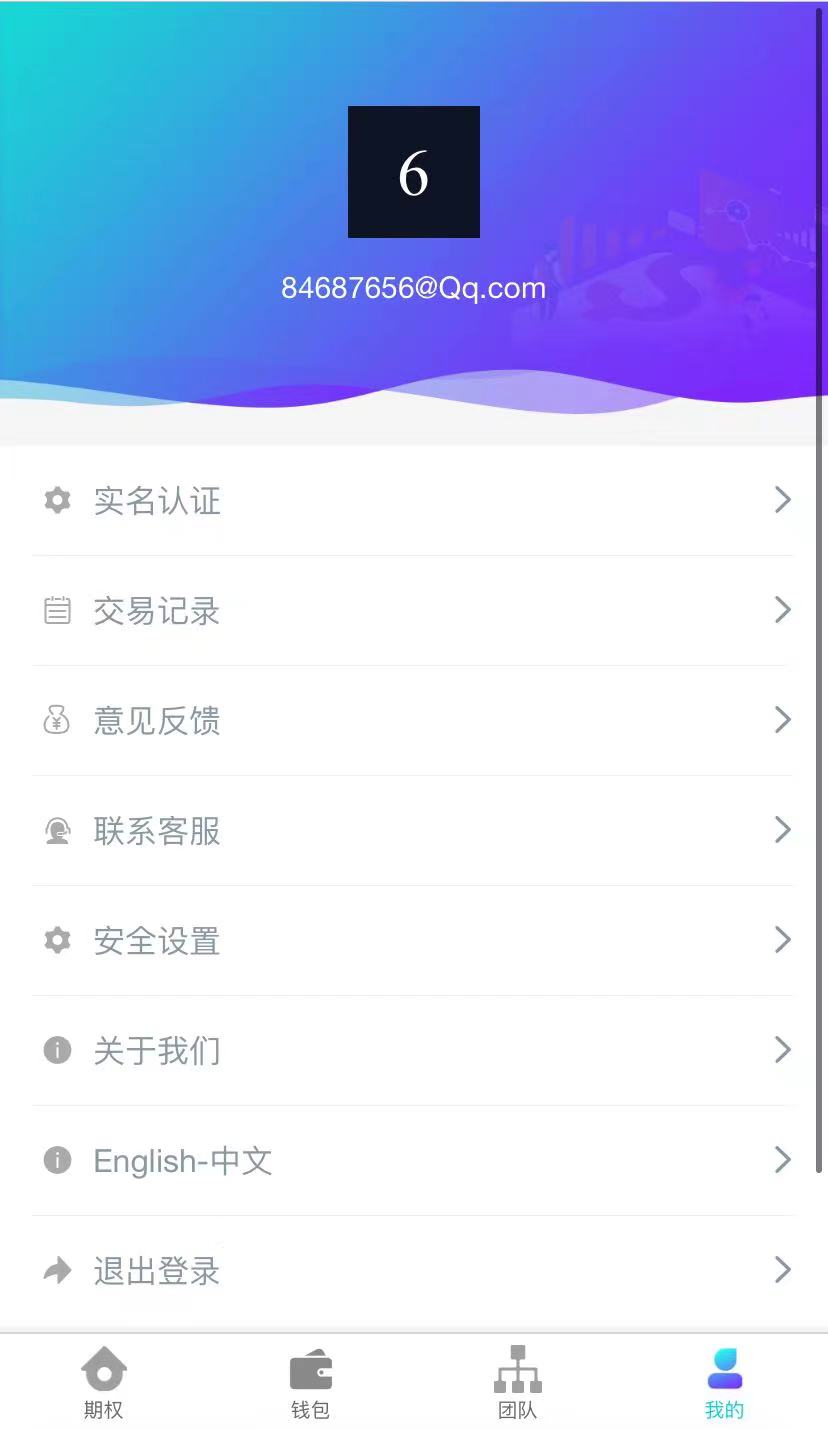828x1429 pixels.
Task: Select the 我的 profile tab
Action: pos(724,1383)
